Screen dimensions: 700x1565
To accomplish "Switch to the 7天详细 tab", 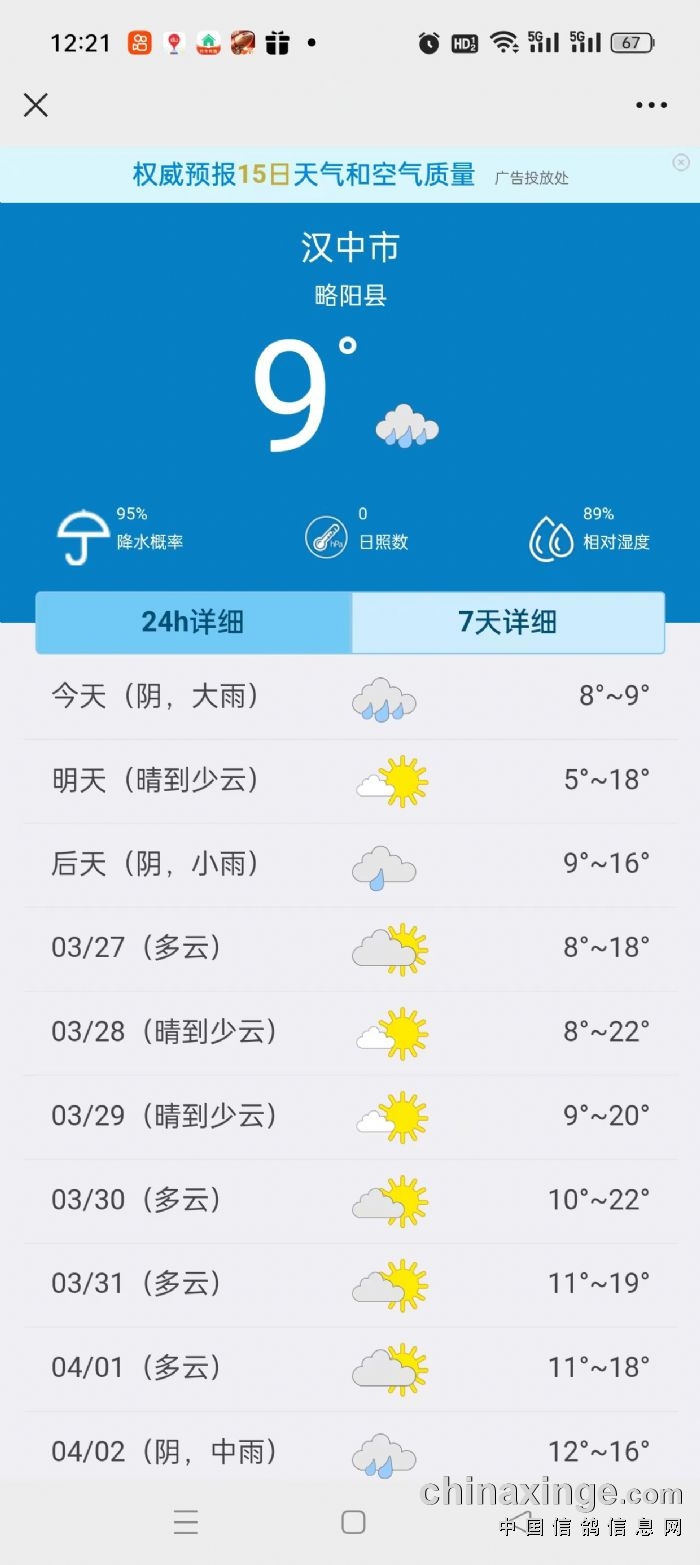I will point(508,622).
